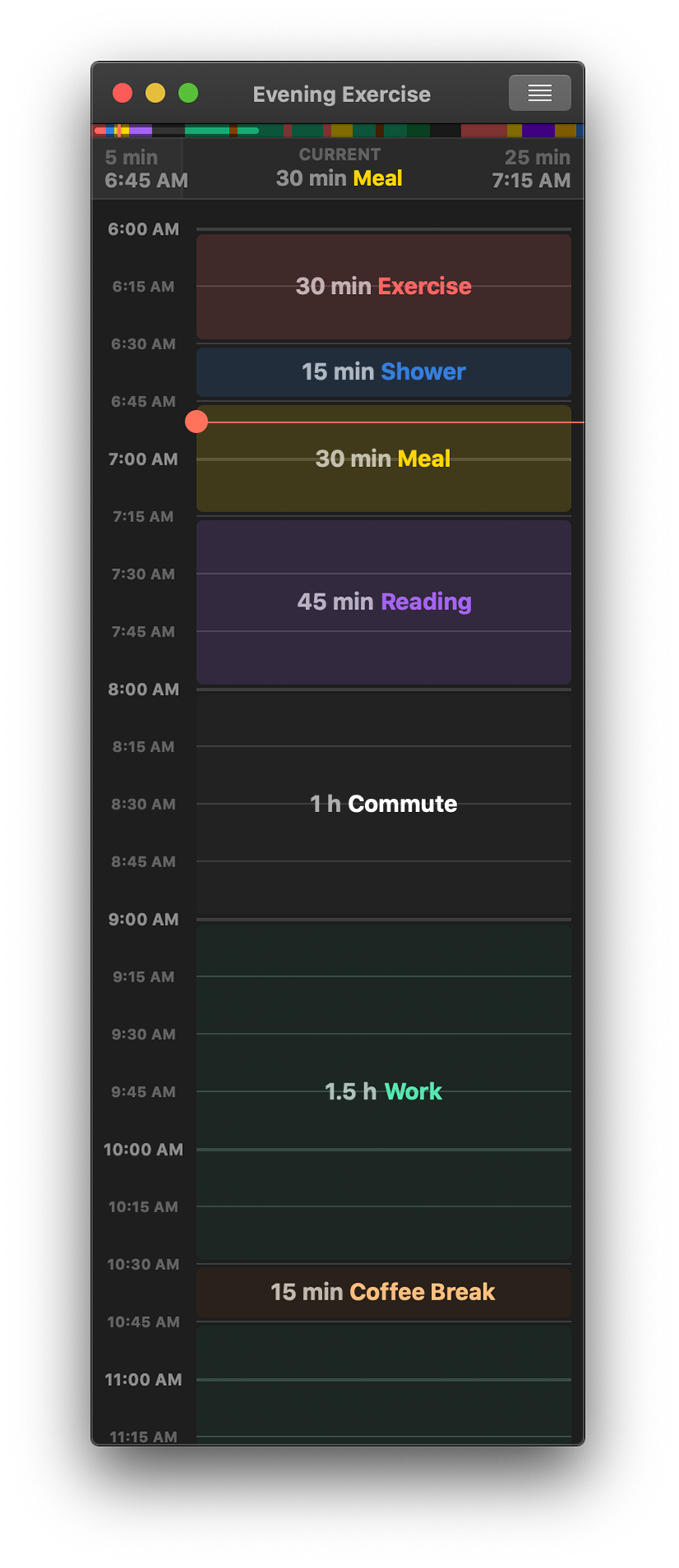
Task: Select the 1 h Commute block
Action: (x=383, y=803)
